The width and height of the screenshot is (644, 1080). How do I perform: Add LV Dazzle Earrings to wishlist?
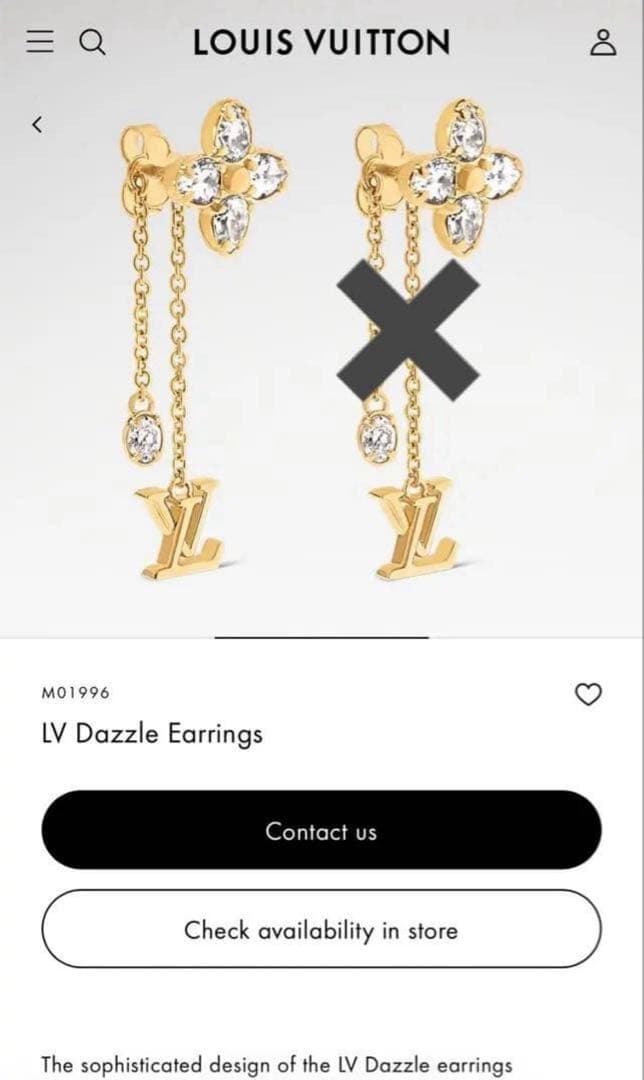coord(590,694)
